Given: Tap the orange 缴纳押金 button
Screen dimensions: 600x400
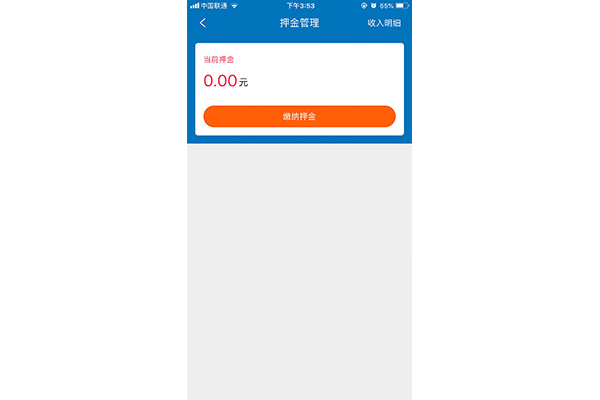Looking at the screenshot, I should point(299,117).
